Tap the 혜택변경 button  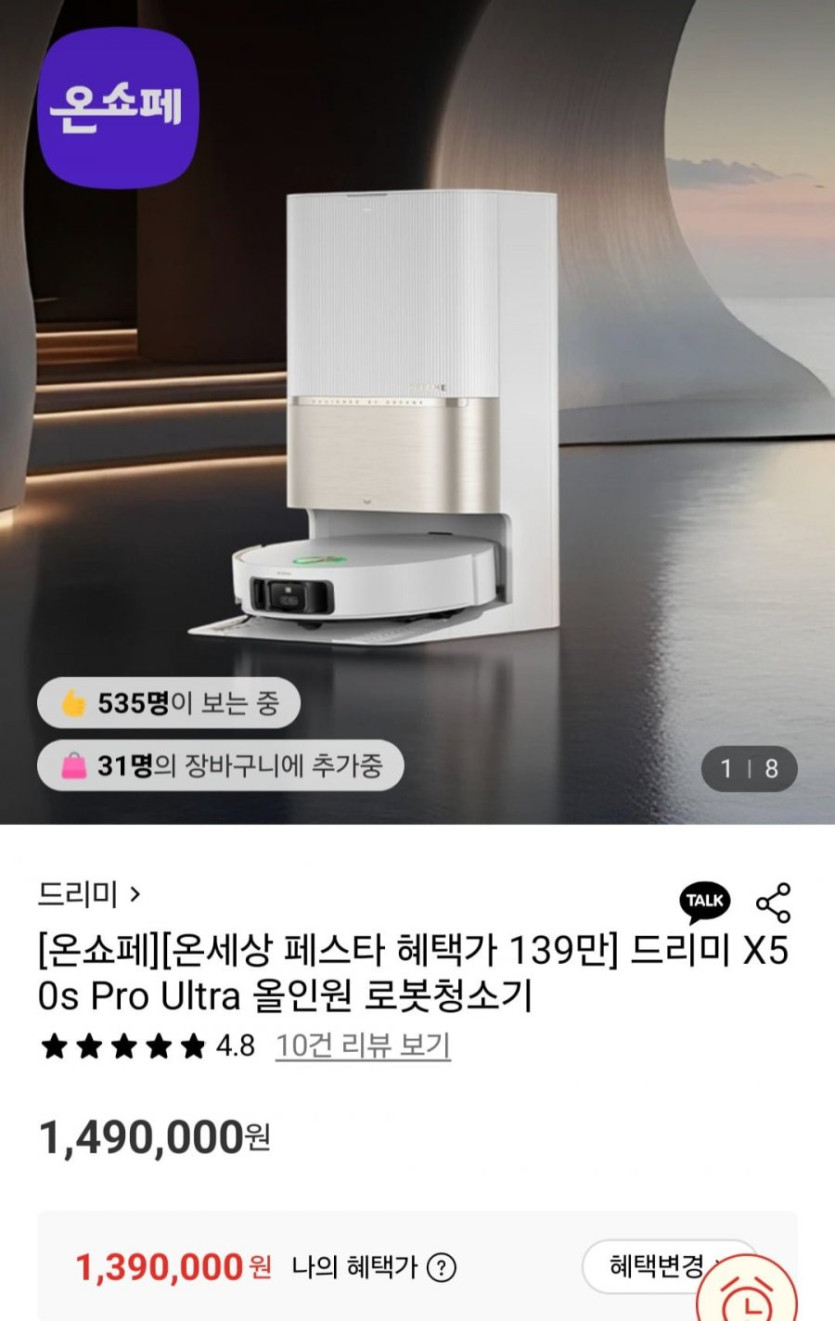pos(660,1267)
